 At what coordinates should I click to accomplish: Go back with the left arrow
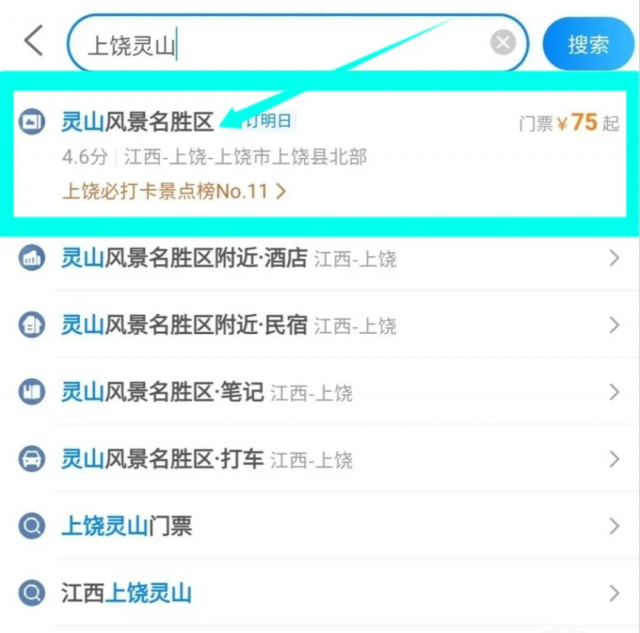point(34,42)
